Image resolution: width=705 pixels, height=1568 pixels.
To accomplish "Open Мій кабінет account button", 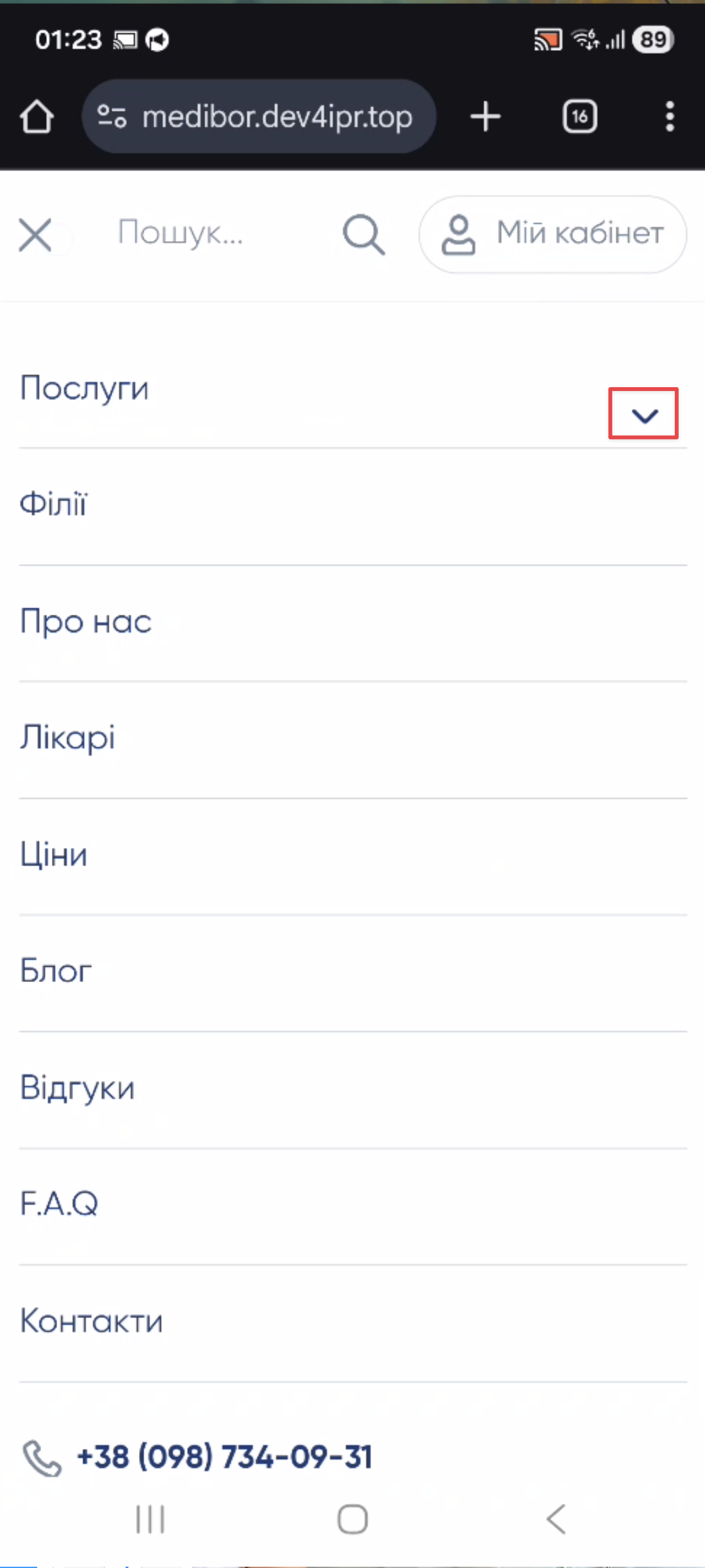I will click(x=552, y=234).
